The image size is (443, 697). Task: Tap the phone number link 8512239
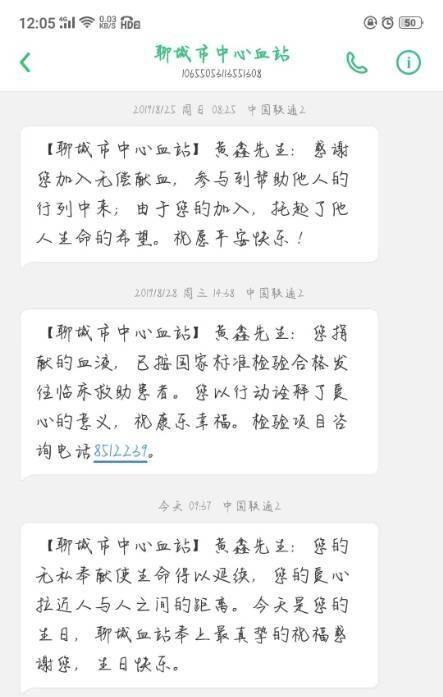click(120, 451)
